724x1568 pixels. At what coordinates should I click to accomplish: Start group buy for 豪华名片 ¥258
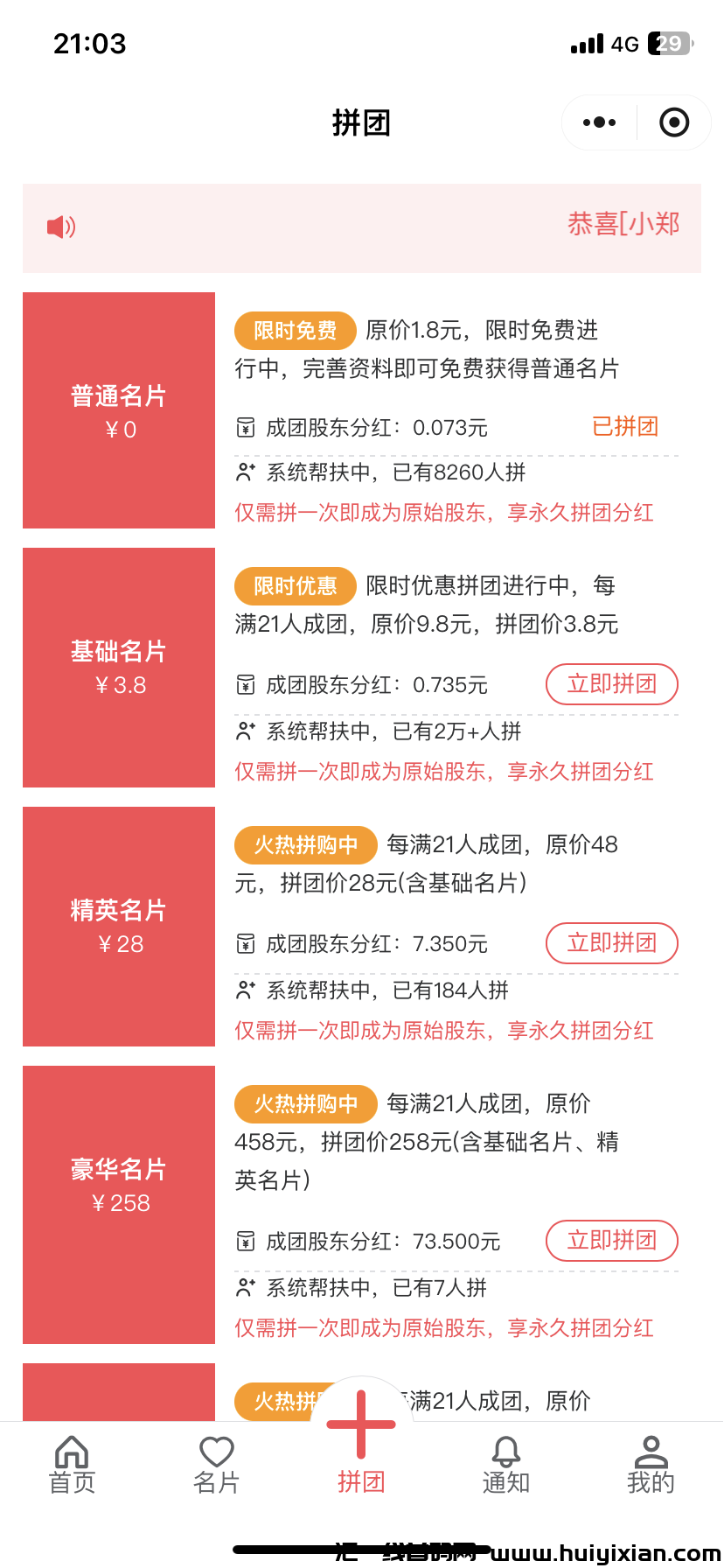click(x=611, y=1241)
